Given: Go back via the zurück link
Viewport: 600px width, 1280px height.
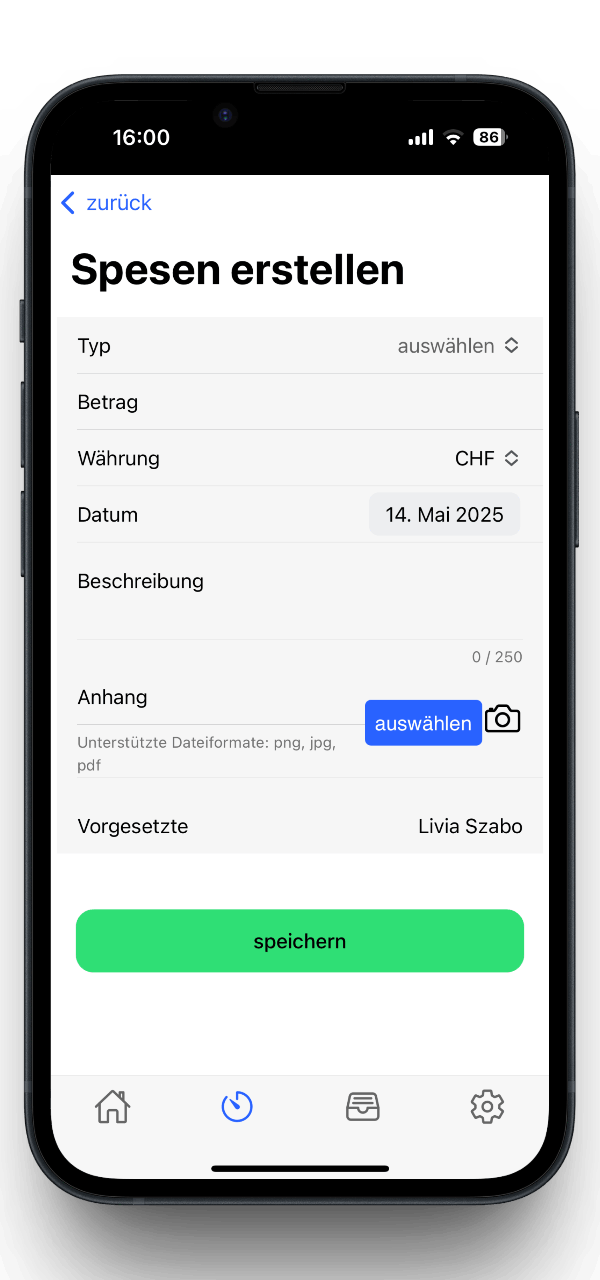Looking at the screenshot, I should click(x=106, y=203).
